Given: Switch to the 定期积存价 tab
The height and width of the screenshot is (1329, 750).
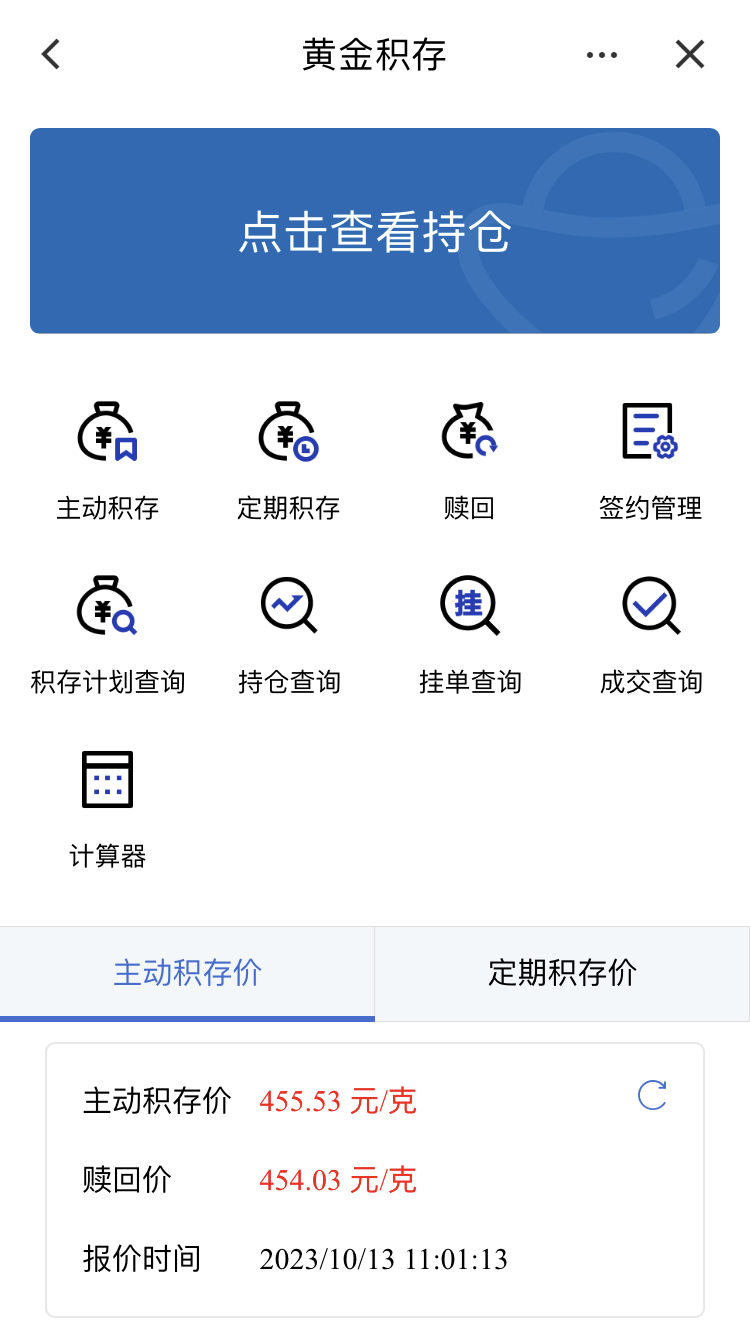Looking at the screenshot, I should point(562,973).
